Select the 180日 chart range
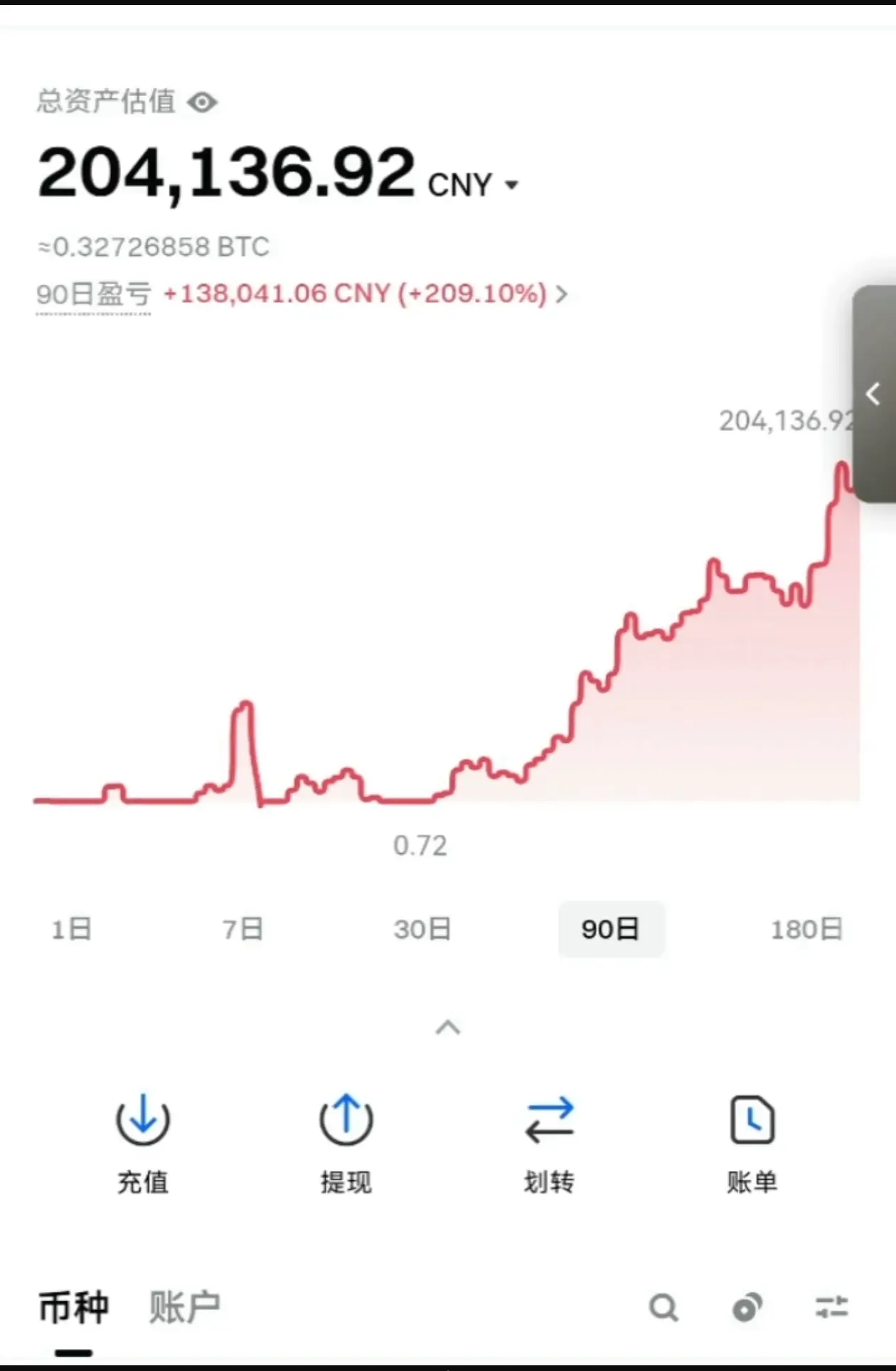The height and width of the screenshot is (1371, 896). 807,929
